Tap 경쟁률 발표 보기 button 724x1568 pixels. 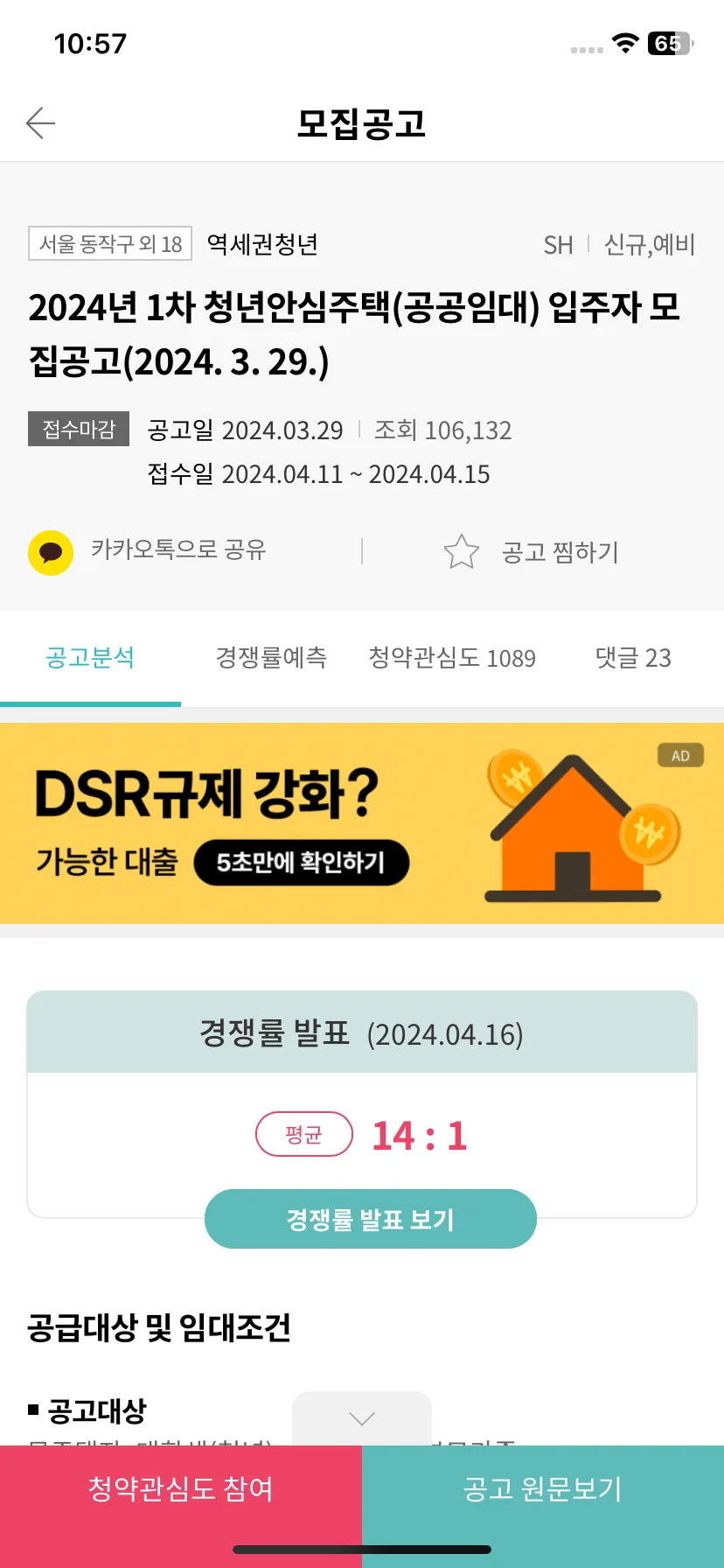click(x=370, y=1219)
